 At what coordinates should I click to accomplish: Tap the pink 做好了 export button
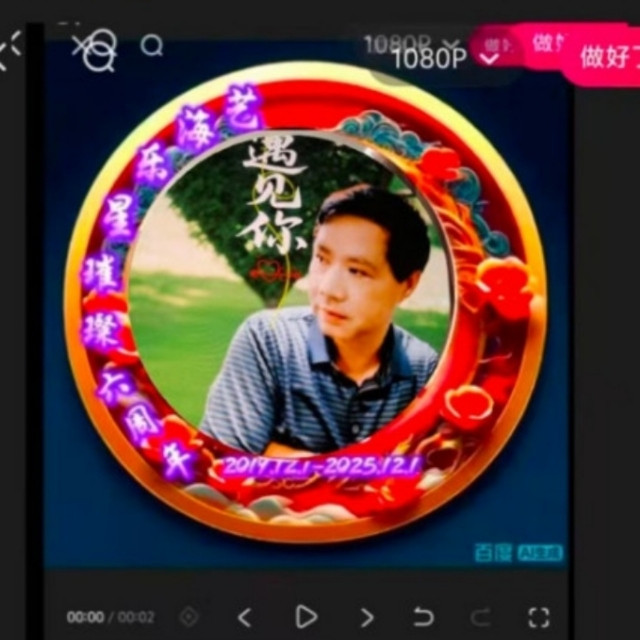606,56
